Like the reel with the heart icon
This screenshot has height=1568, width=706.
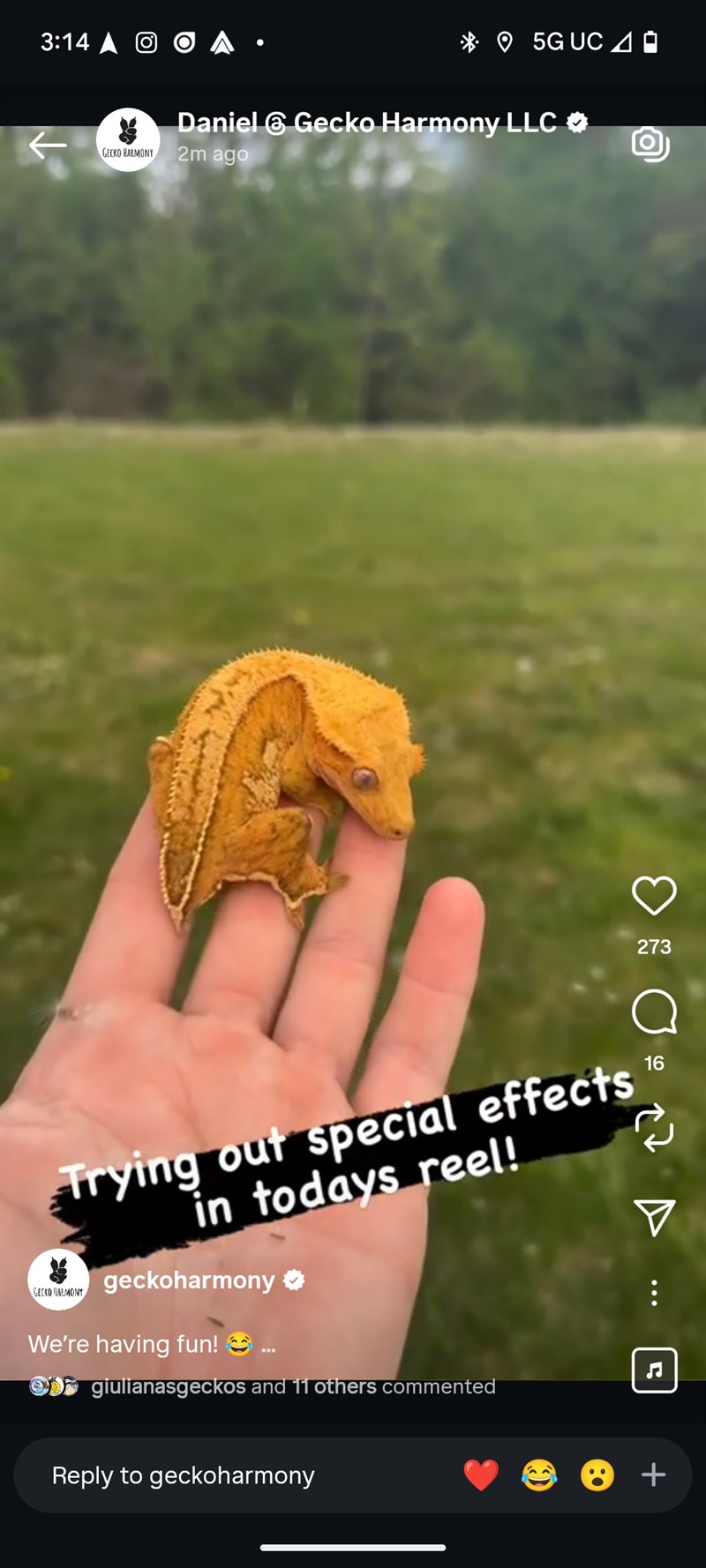pyautogui.click(x=654, y=896)
